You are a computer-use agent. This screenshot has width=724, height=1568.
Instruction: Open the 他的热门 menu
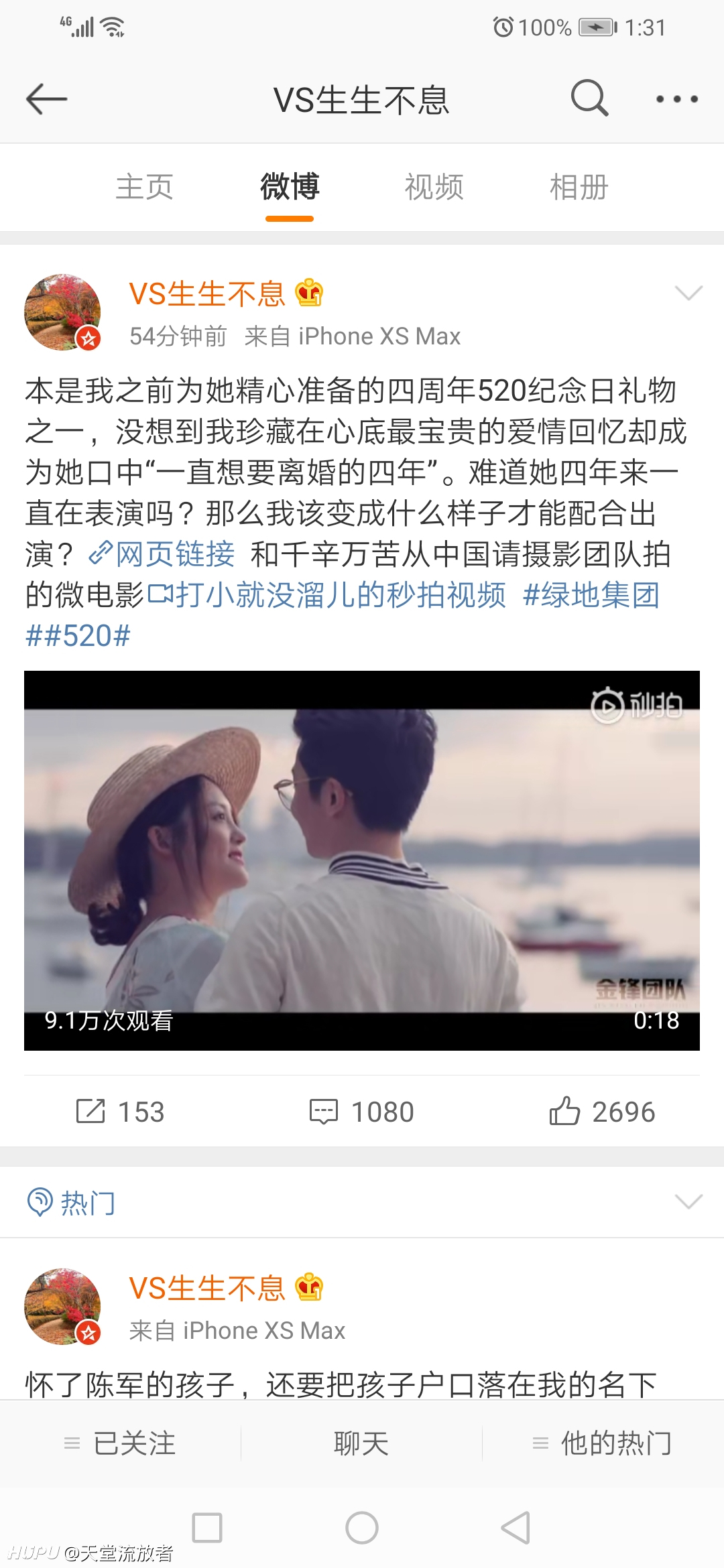603,1443
